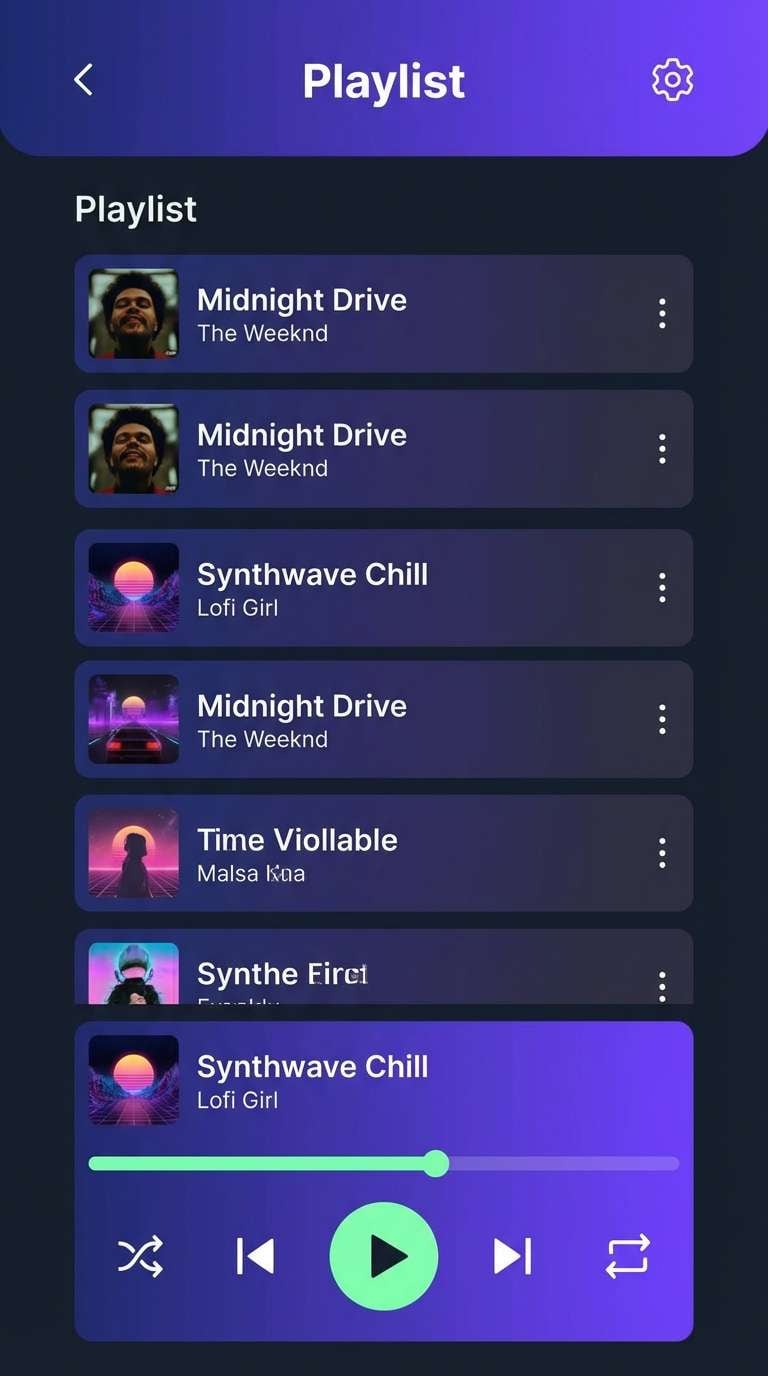Select the Playlist section heading
768x1376 pixels.
(x=135, y=209)
